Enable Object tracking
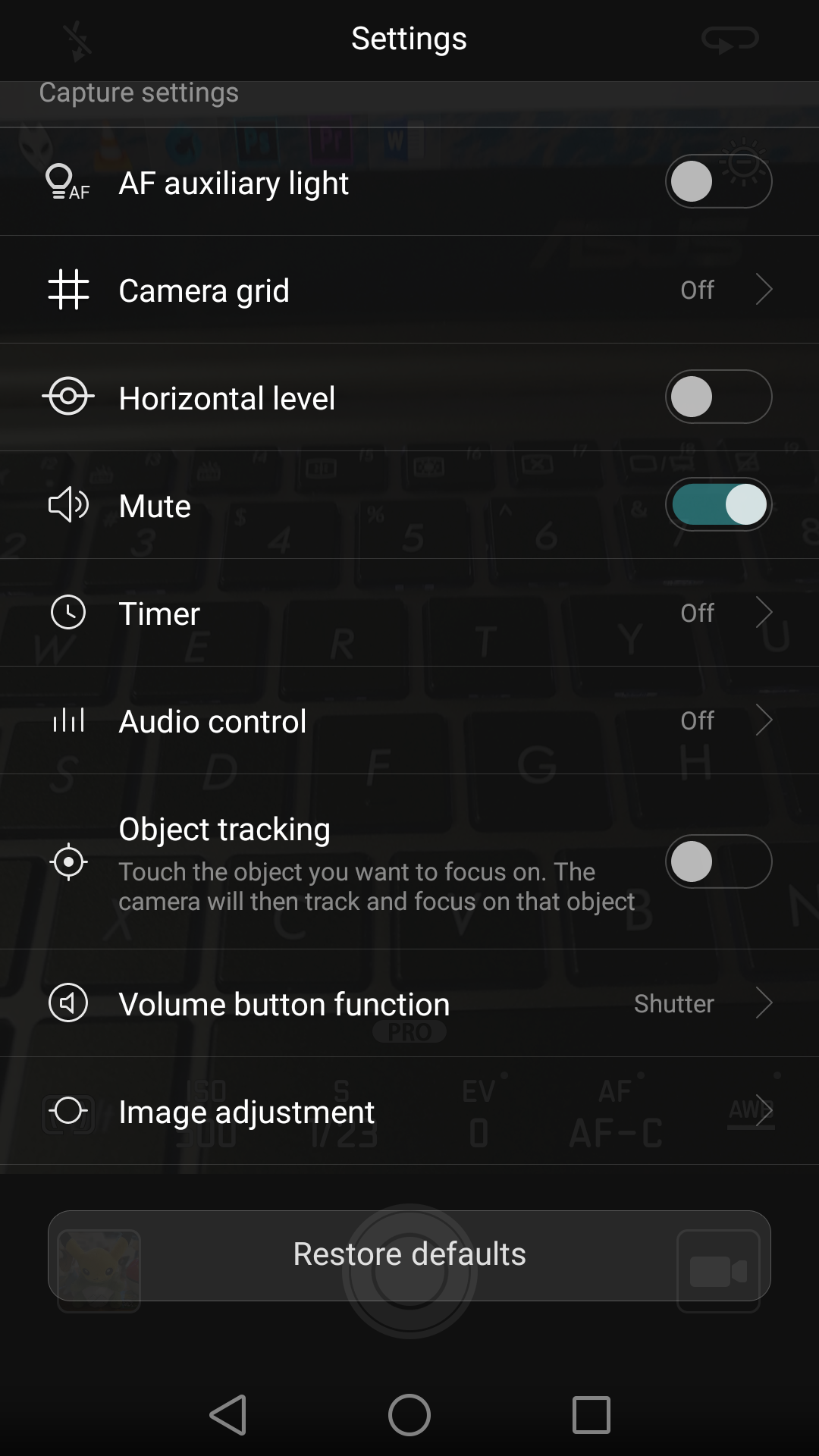 718,861
